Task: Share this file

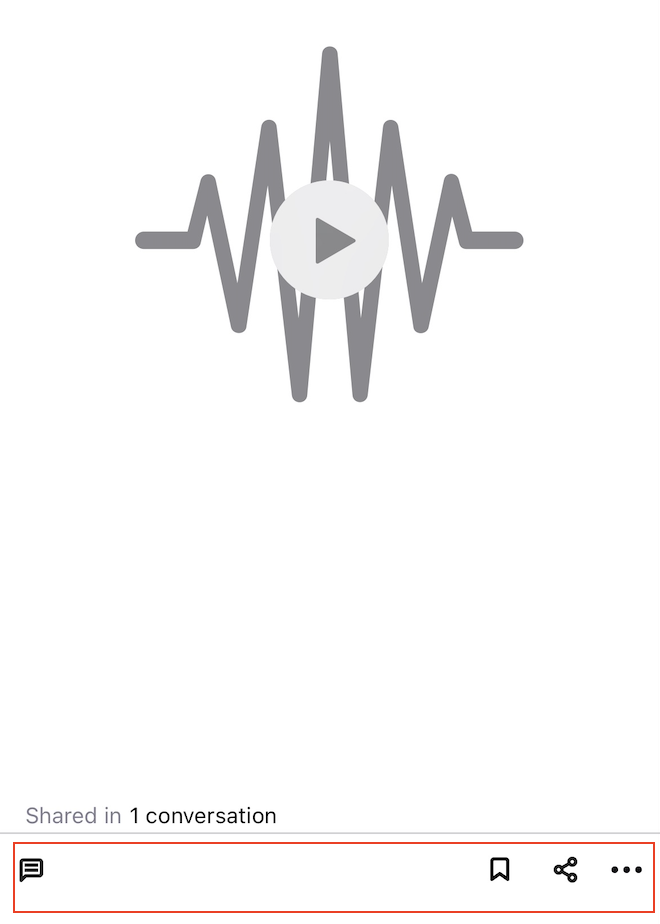Action: coord(565,870)
